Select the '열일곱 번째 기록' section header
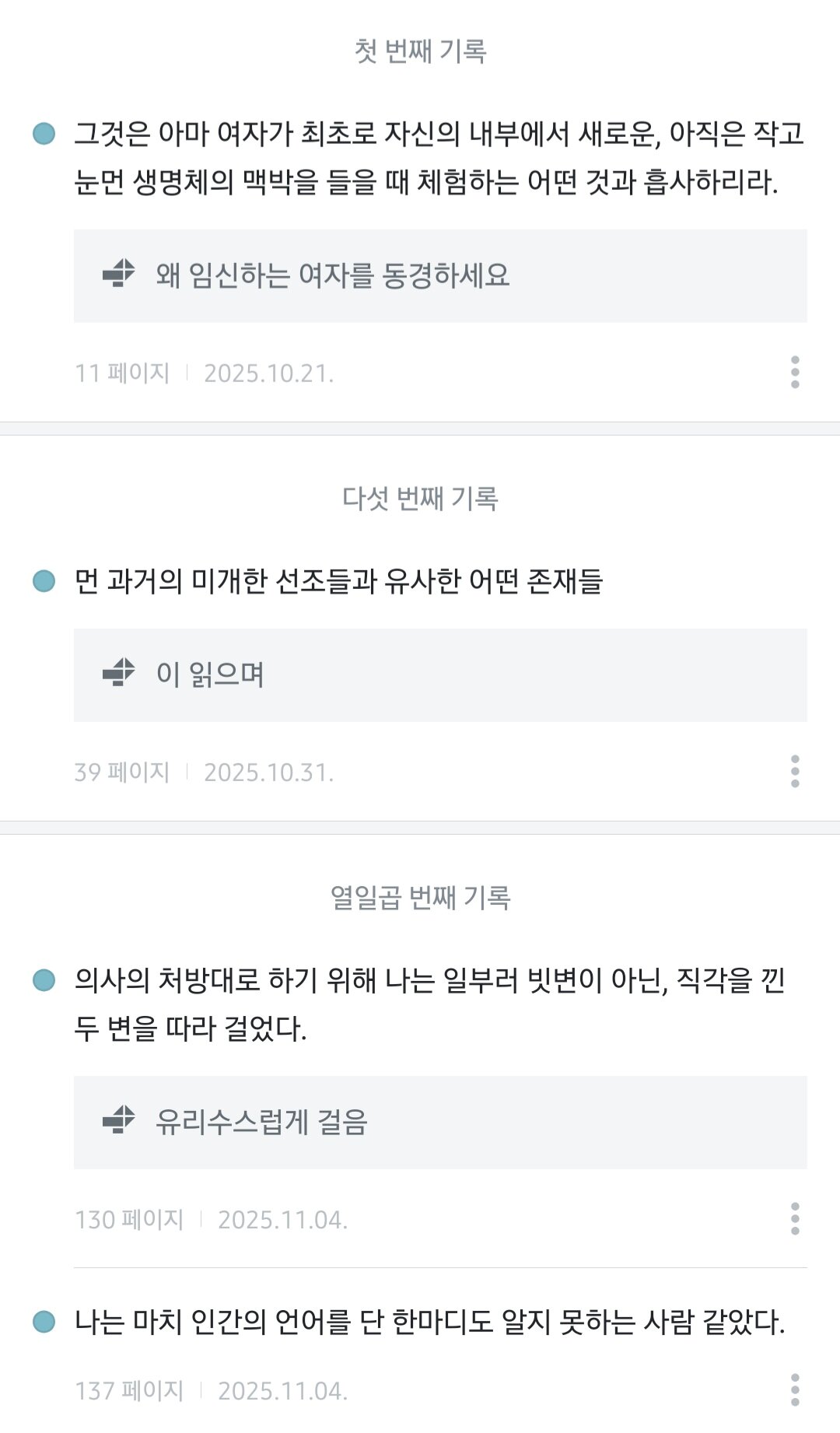The height and width of the screenshot is (1433, 840). (x=420, y=897)
